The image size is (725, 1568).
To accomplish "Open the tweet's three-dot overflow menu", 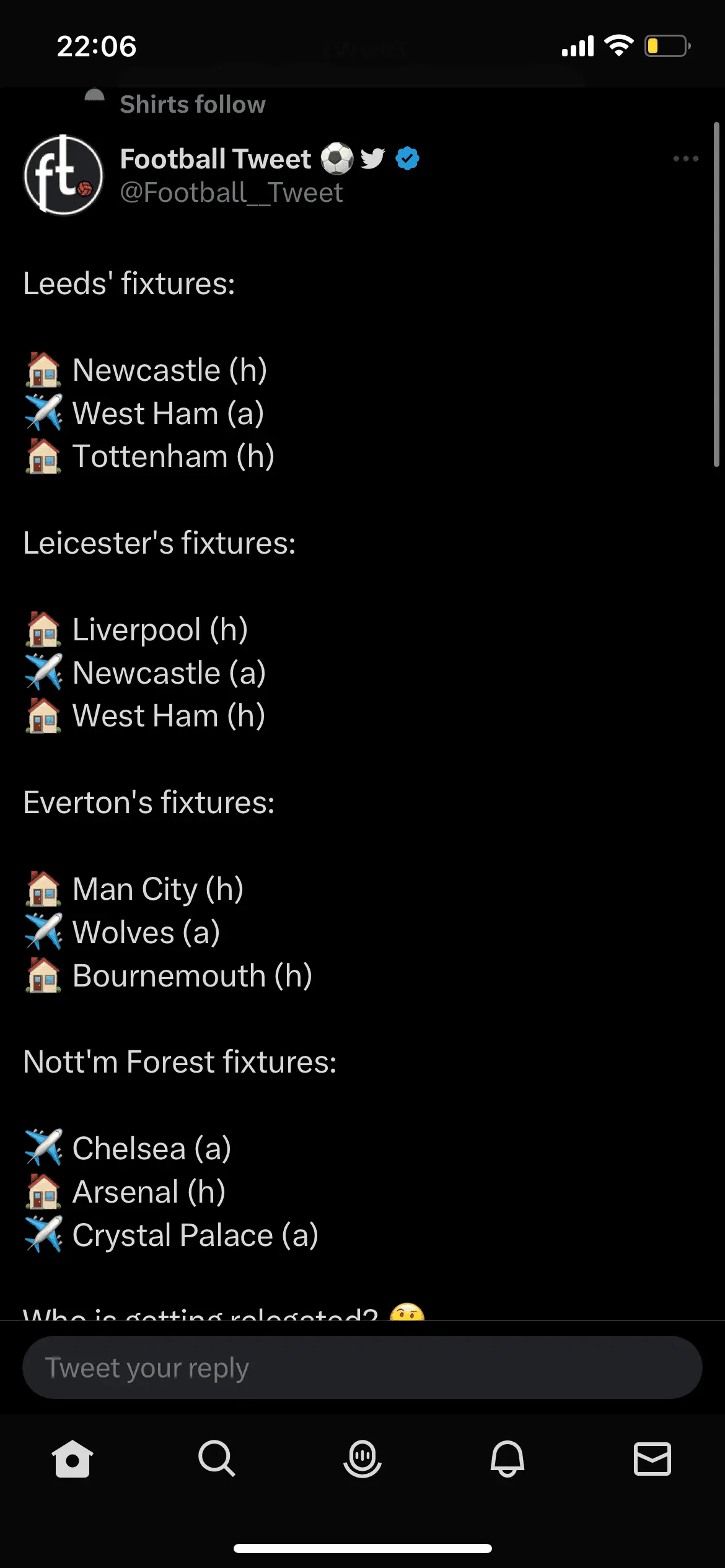I will (x=685, y=159).
